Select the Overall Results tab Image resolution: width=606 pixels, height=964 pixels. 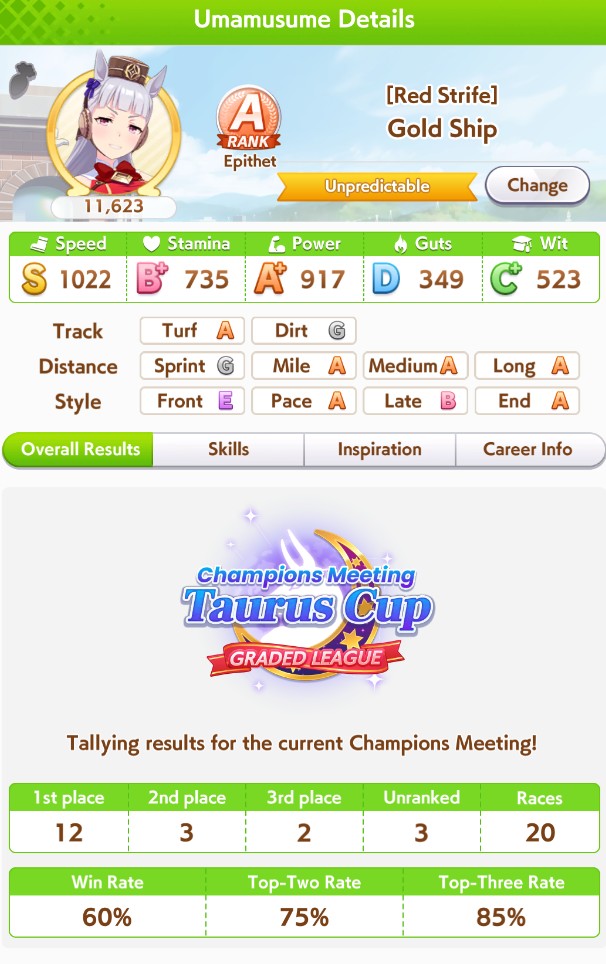pyautogui.click(x=79, y=449)
